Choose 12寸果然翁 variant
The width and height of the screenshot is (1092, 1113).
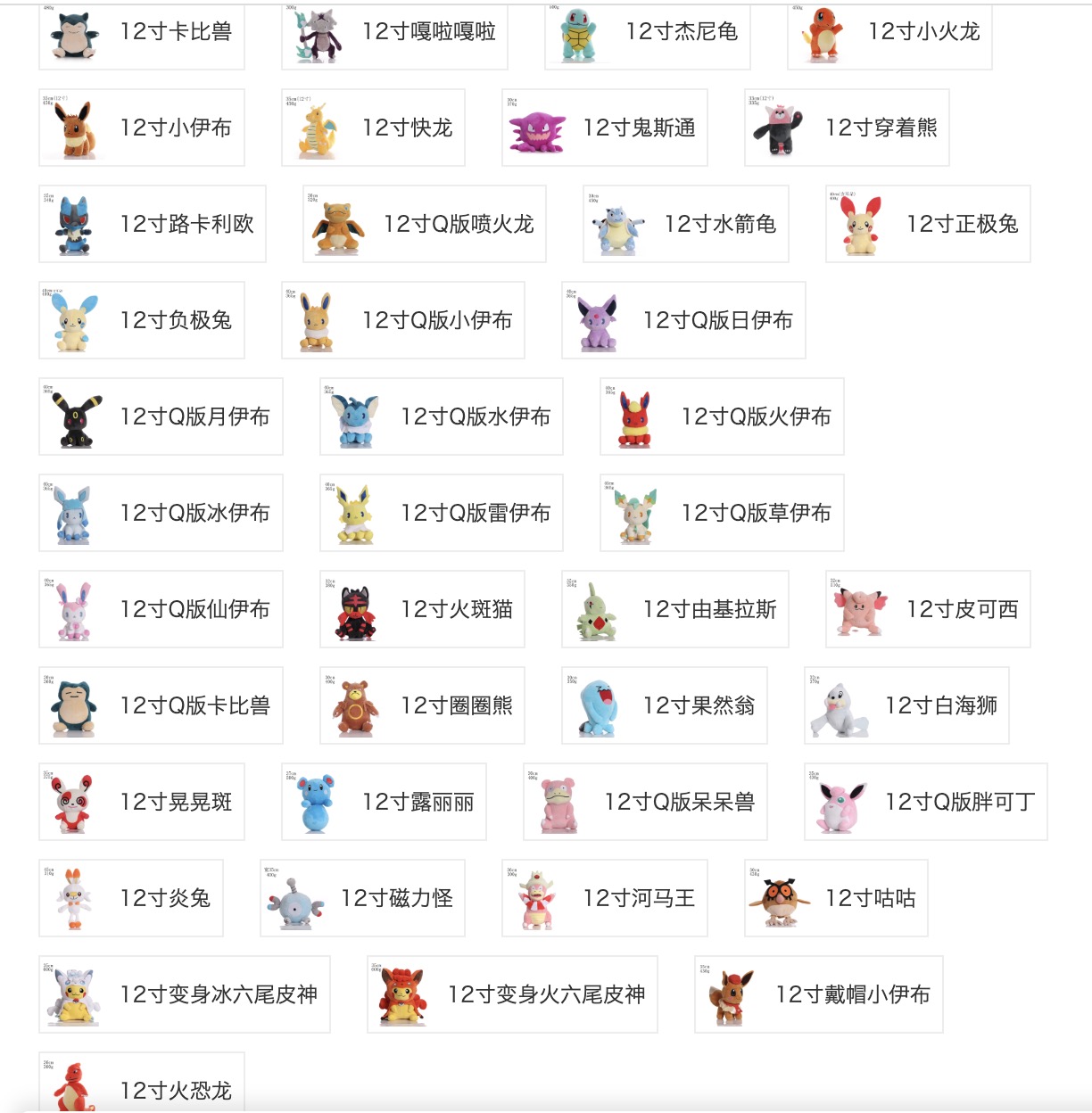664,705
